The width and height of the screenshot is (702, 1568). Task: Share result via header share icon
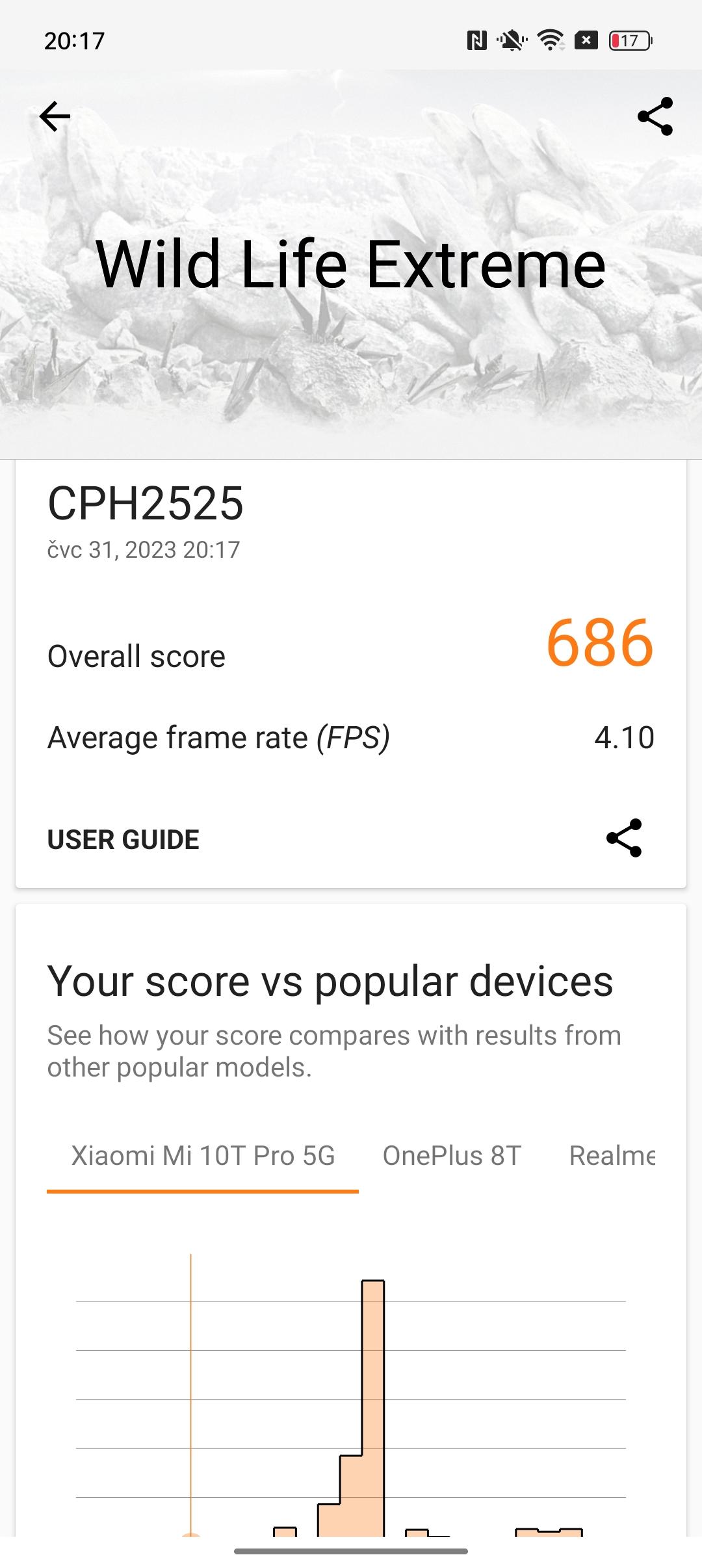655,117
